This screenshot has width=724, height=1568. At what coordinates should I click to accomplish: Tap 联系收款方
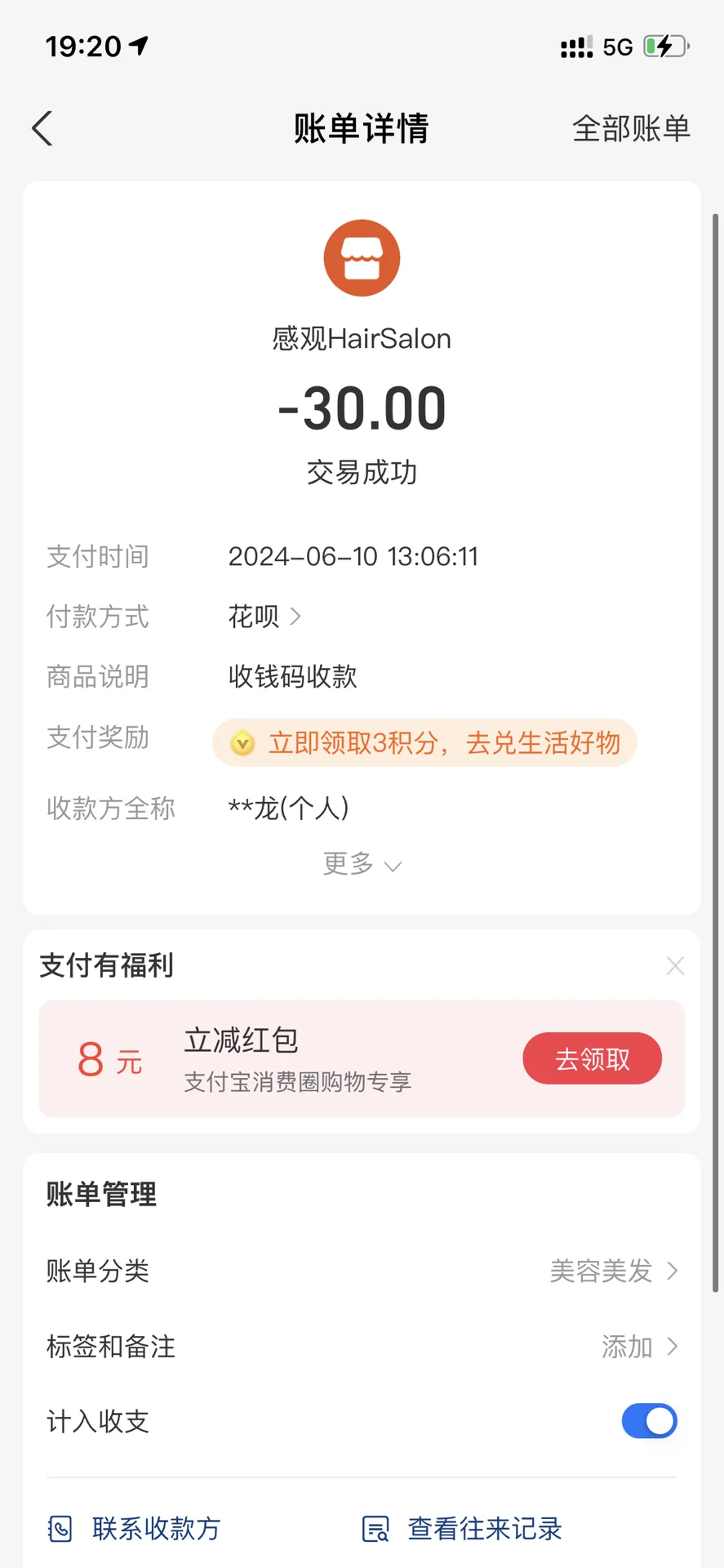[134, 1528]
